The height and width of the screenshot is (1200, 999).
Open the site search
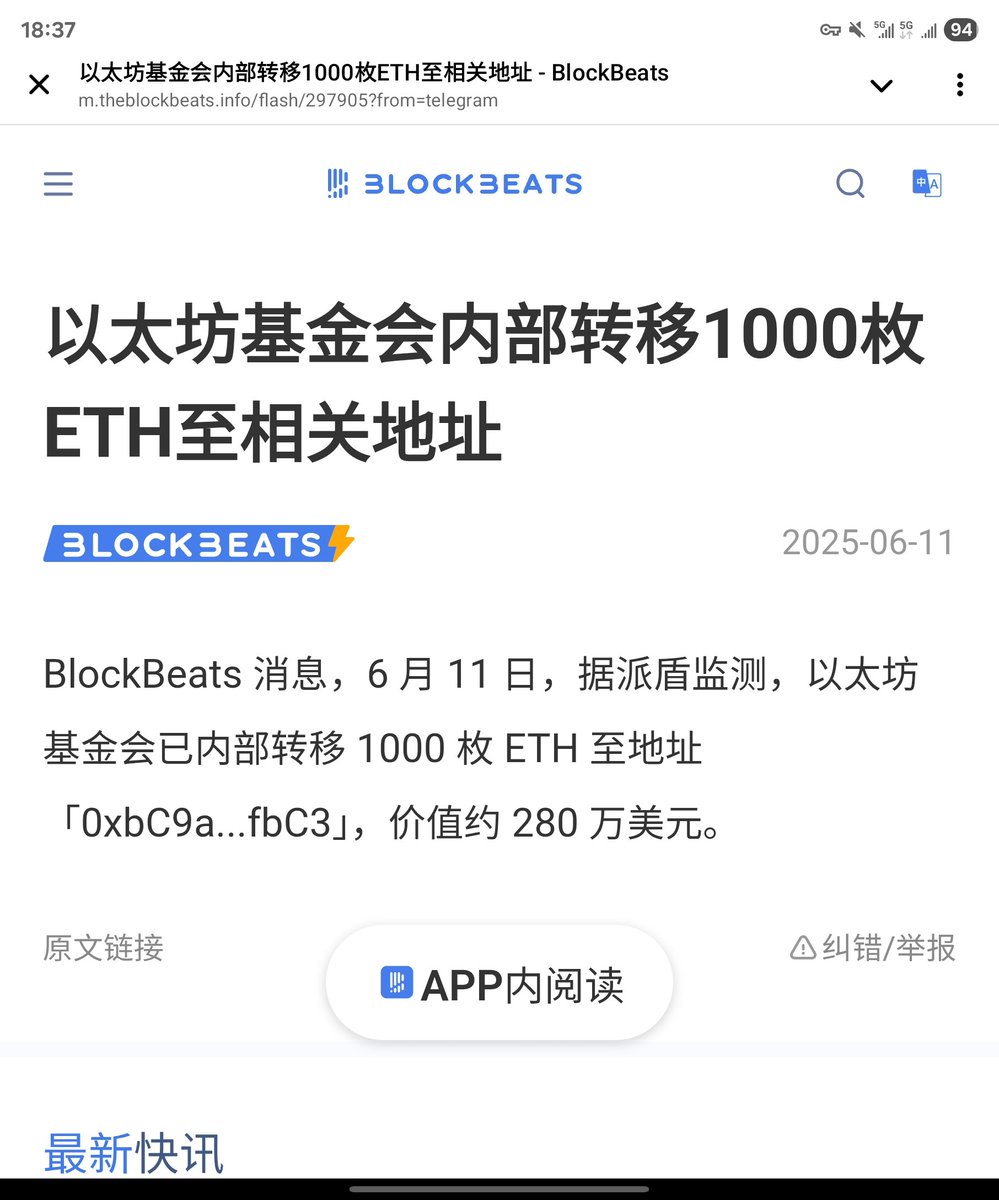[x=850, y=184]
